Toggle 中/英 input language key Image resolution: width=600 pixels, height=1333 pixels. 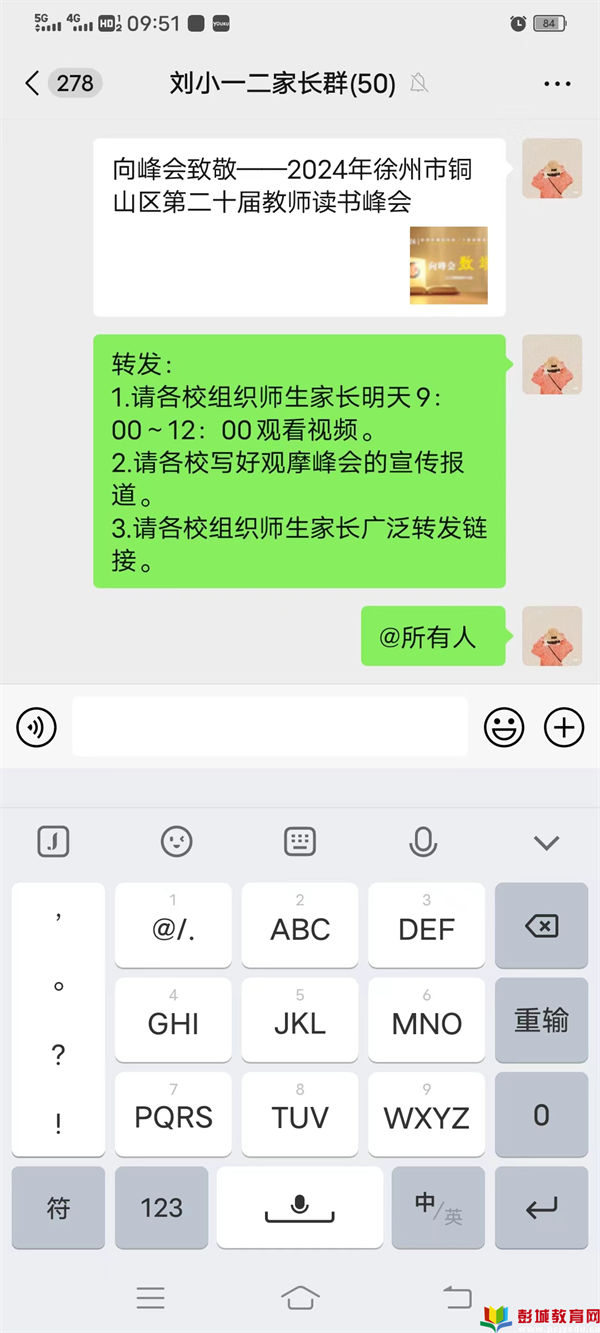(x=438, y=1207)
